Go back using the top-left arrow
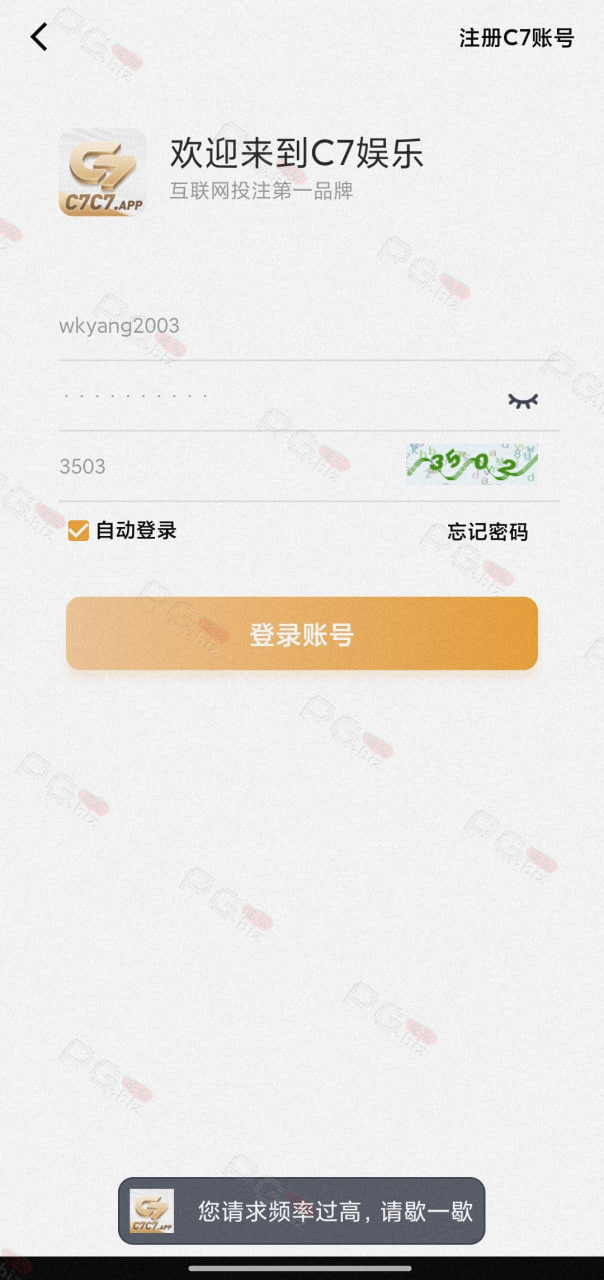The height and width of the screenshot is (1280, 604). click(x=39, y=37)
